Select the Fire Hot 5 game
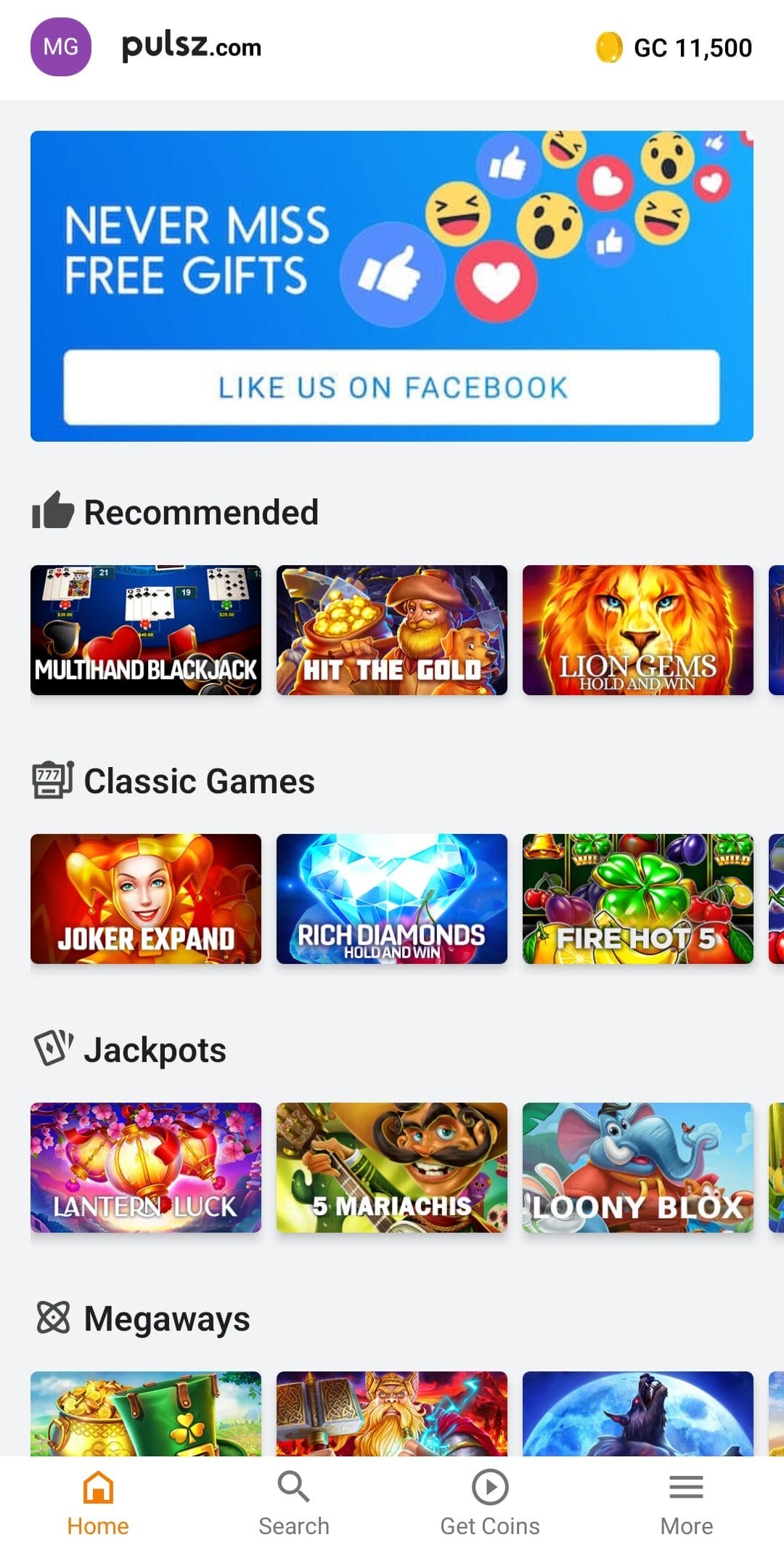Image resolution: width=784 pixels, height=1545 pixels. 638,899
